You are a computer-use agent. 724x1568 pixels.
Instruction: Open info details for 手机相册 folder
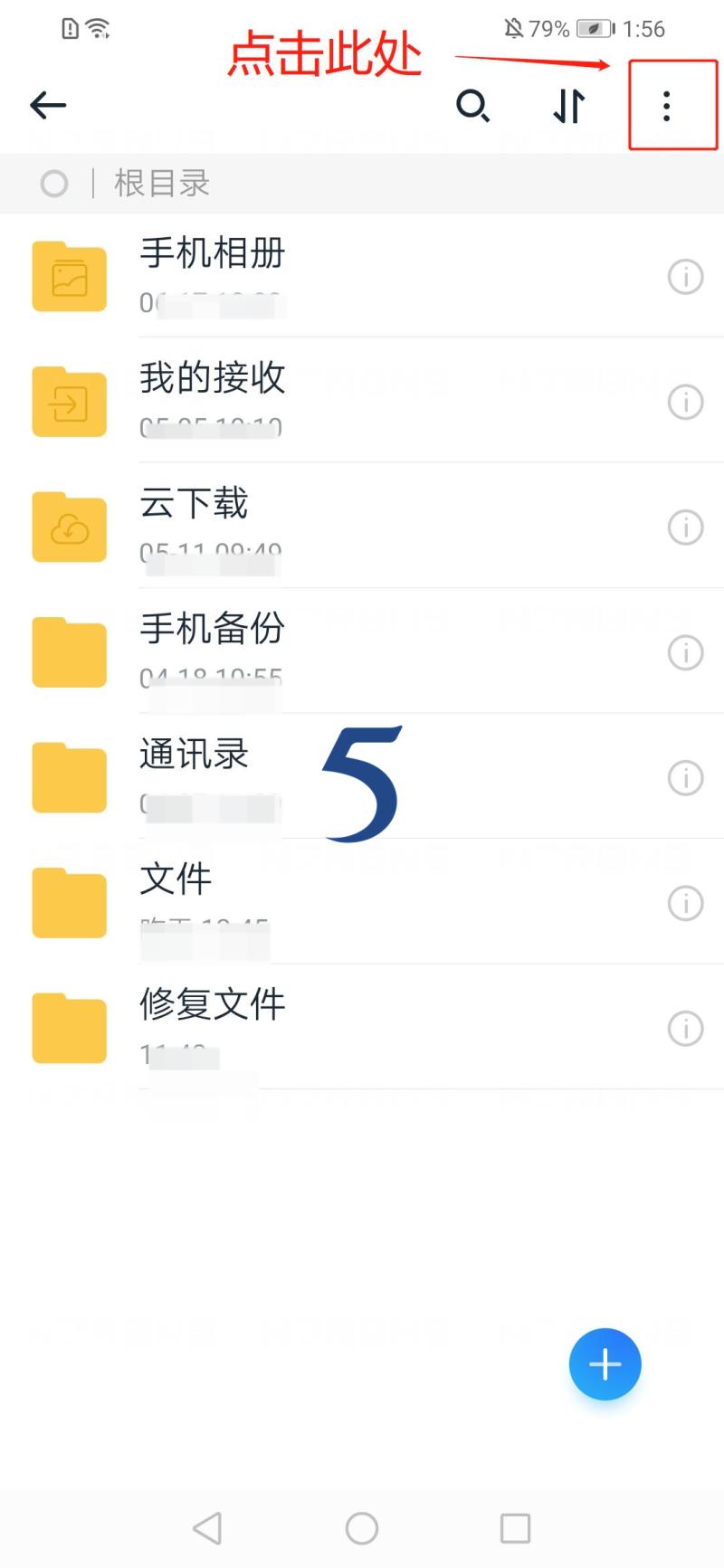pos(685,278)
